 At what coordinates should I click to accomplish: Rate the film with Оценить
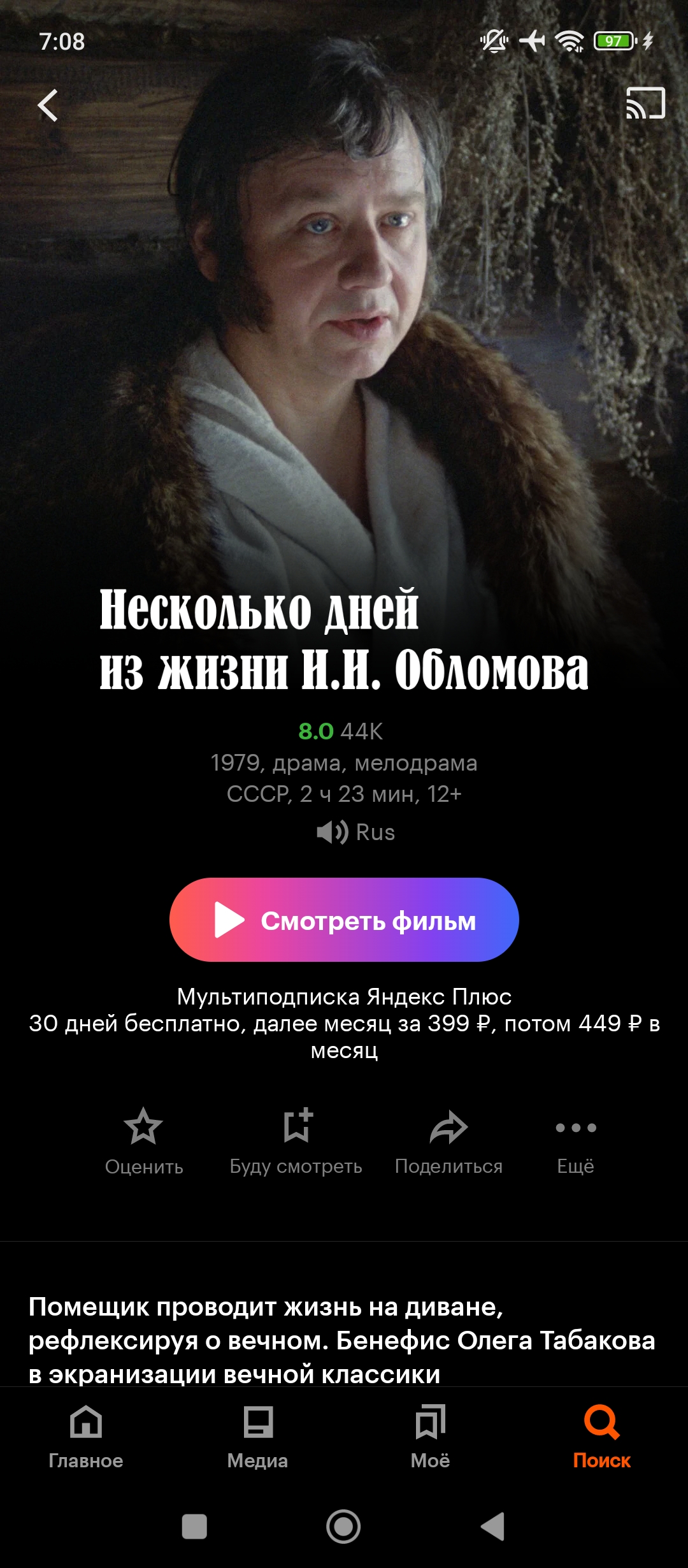[x=144, y=1141]
